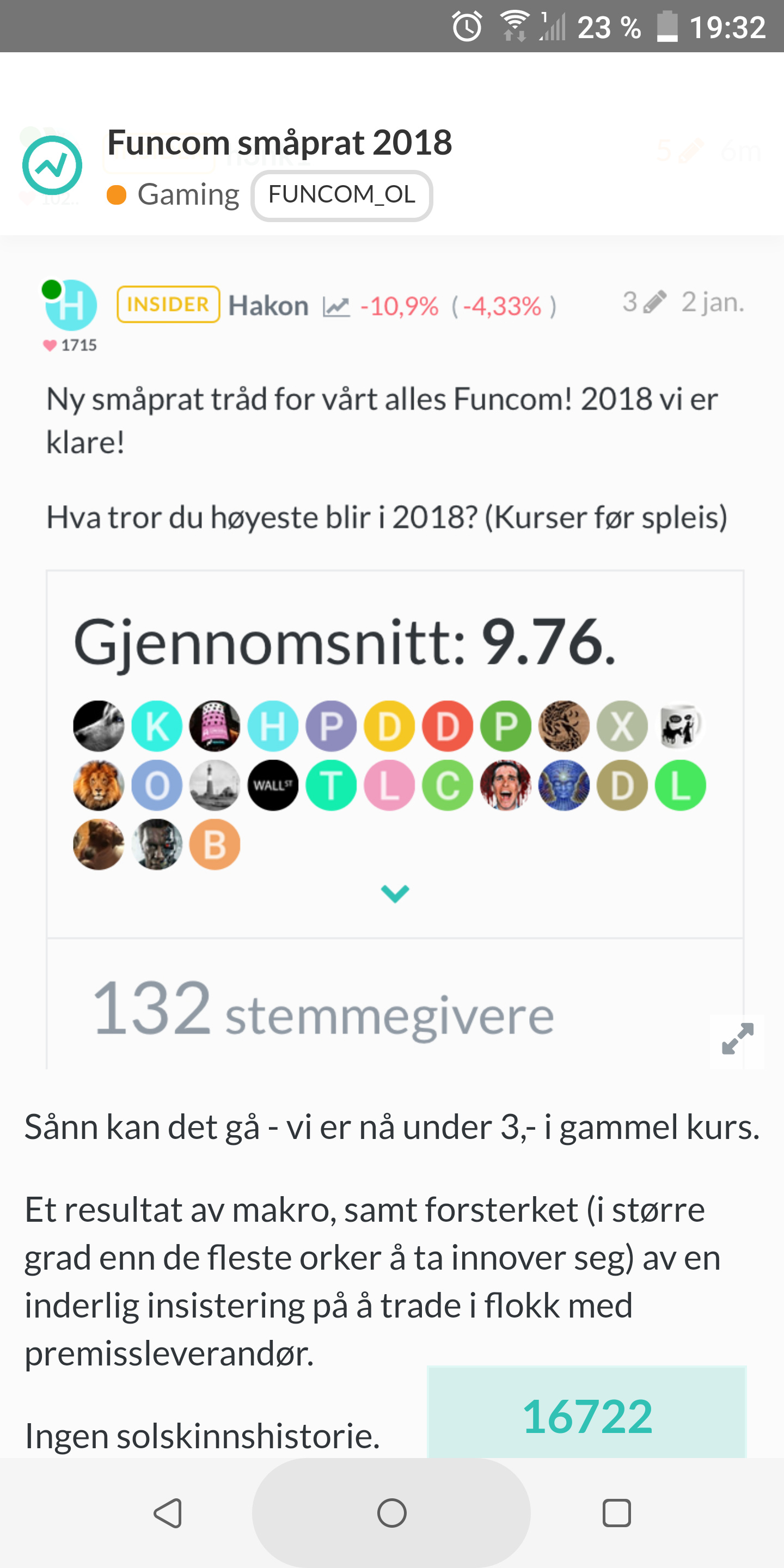Go back with the system back button
Screen dimensions: 784x1568
pyautogui.click(x=167, y=1513)
